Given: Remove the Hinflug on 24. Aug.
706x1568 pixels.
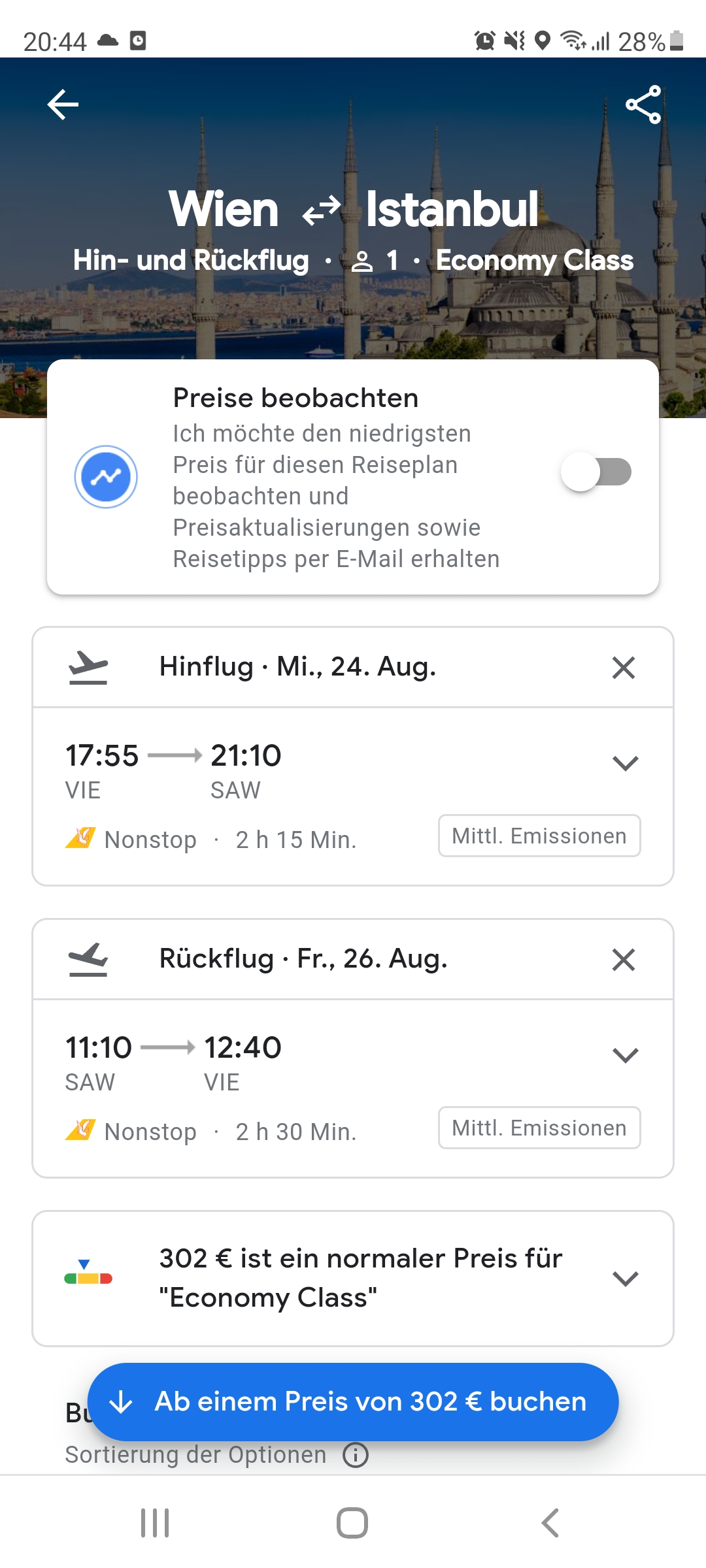Looking at the screenshot, I should 624,667.
